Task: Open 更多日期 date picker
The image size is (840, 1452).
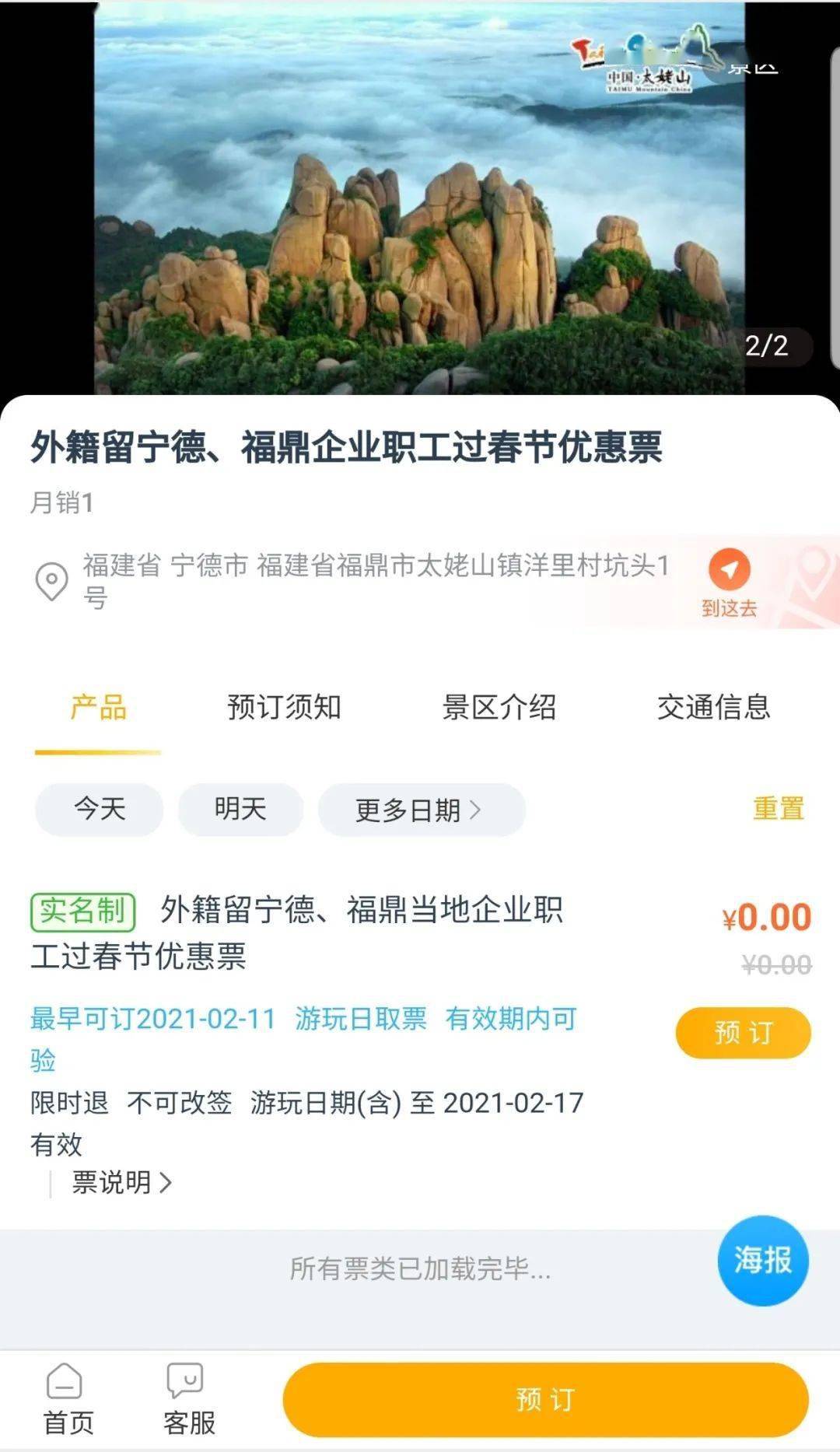Action: point(422,810)
